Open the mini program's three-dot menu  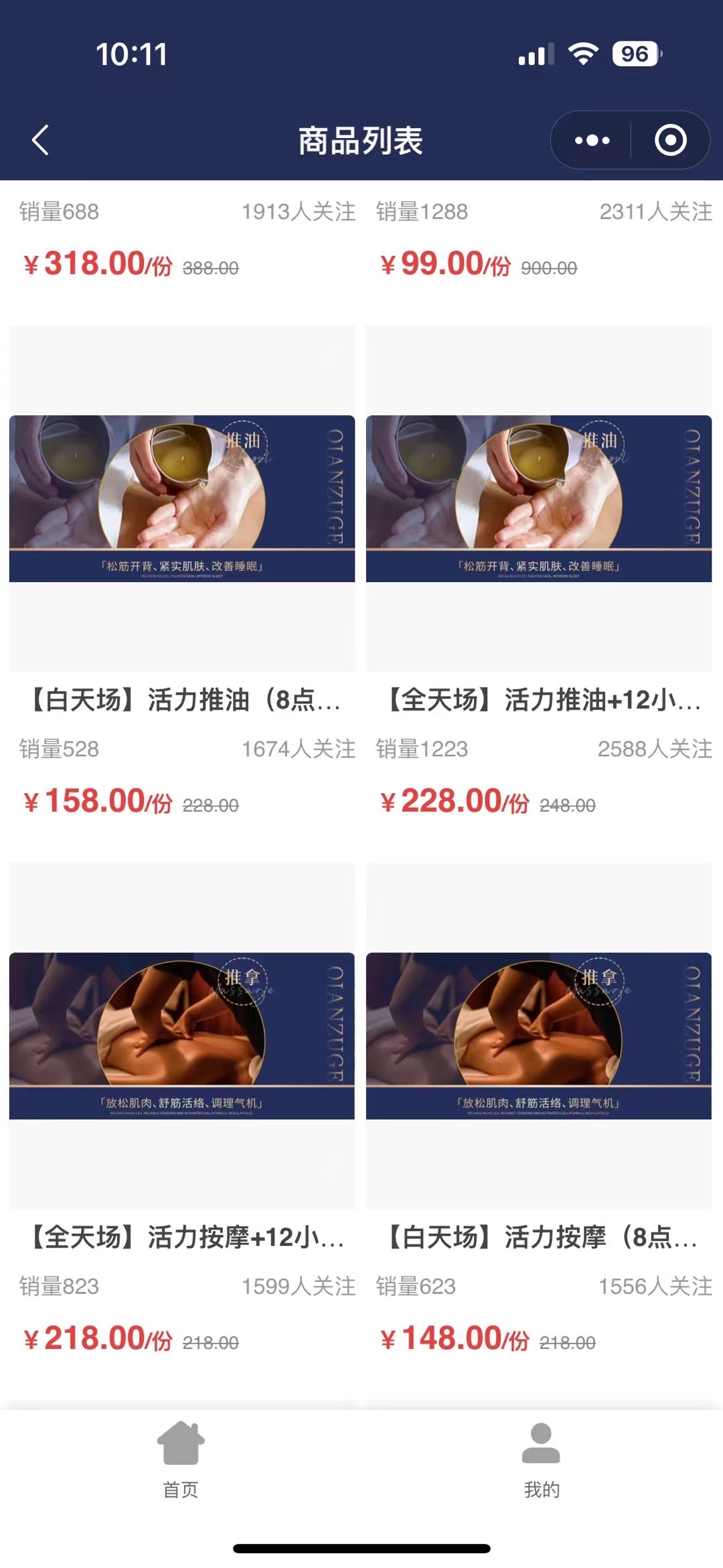pos(592,141)
